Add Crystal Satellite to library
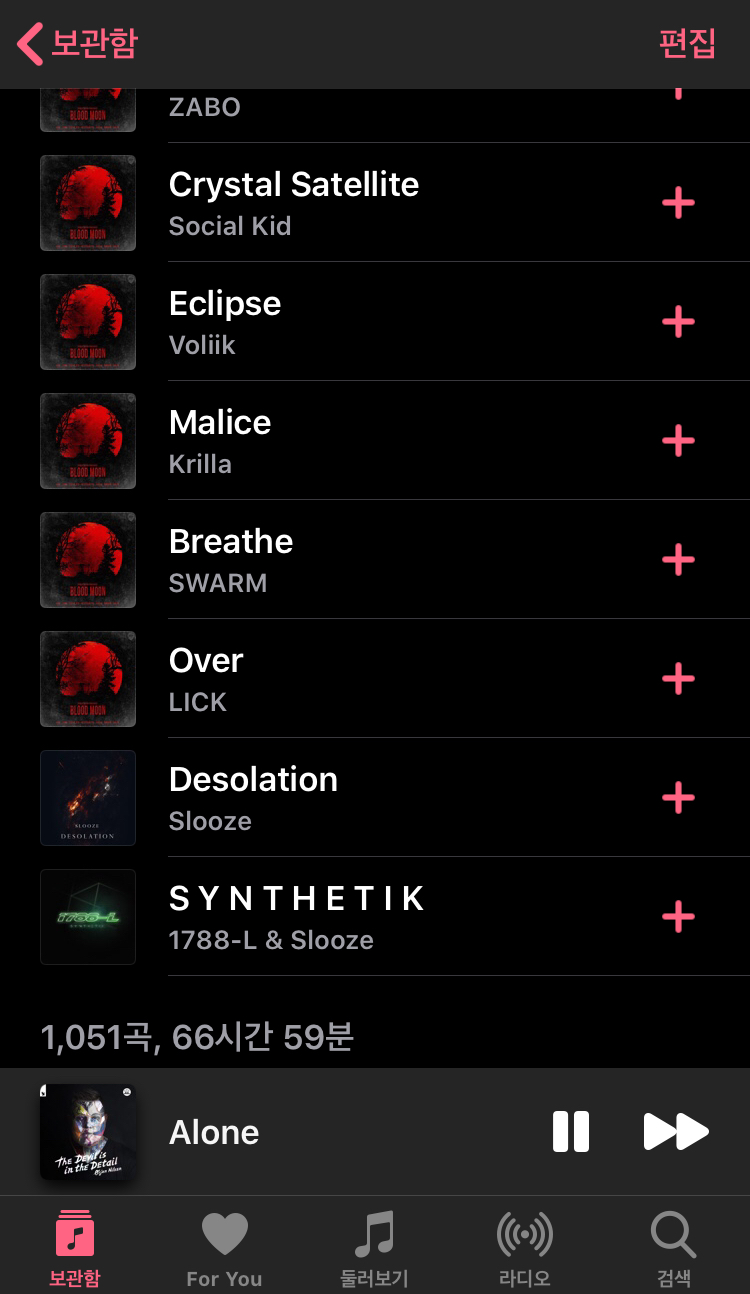 click(678, 203)
